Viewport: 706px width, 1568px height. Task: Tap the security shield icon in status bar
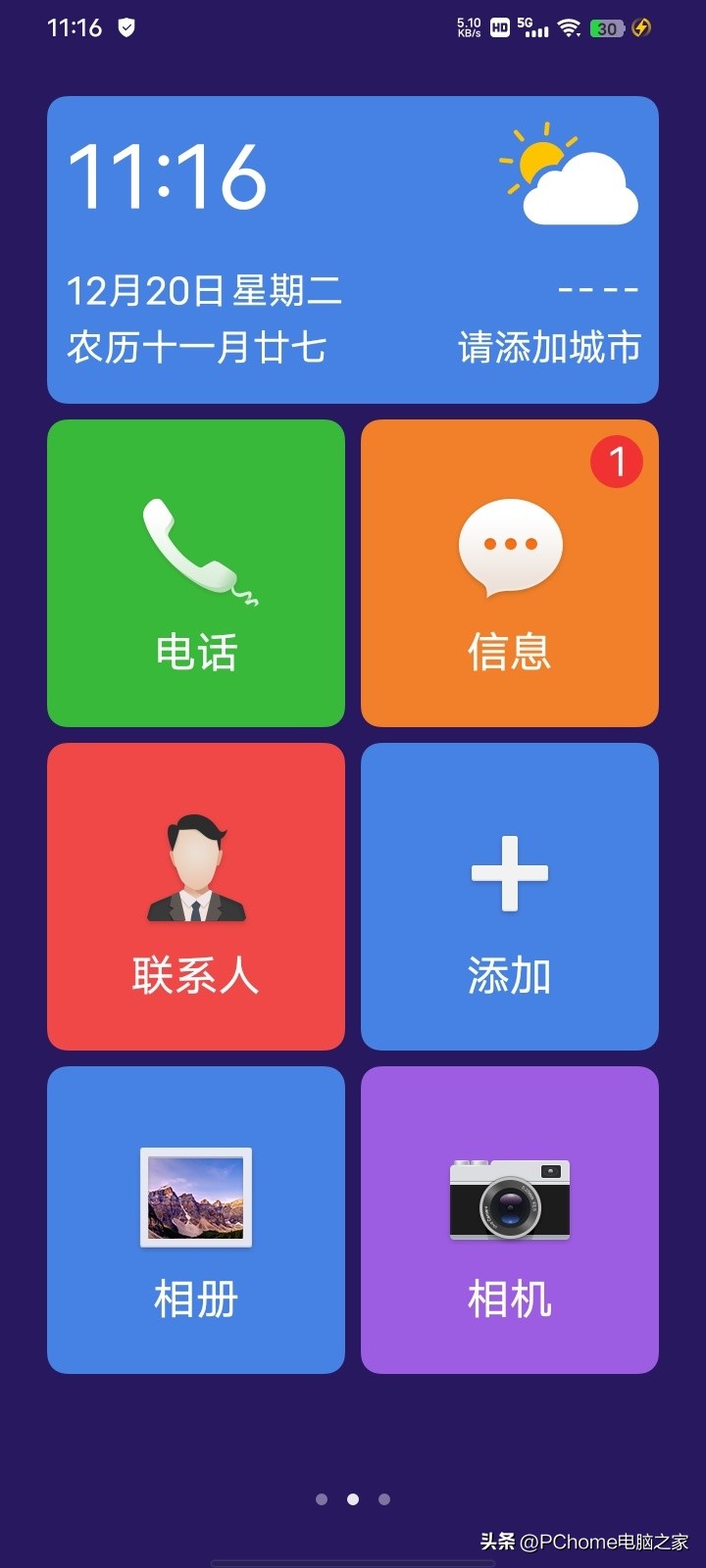pos(127,27)
